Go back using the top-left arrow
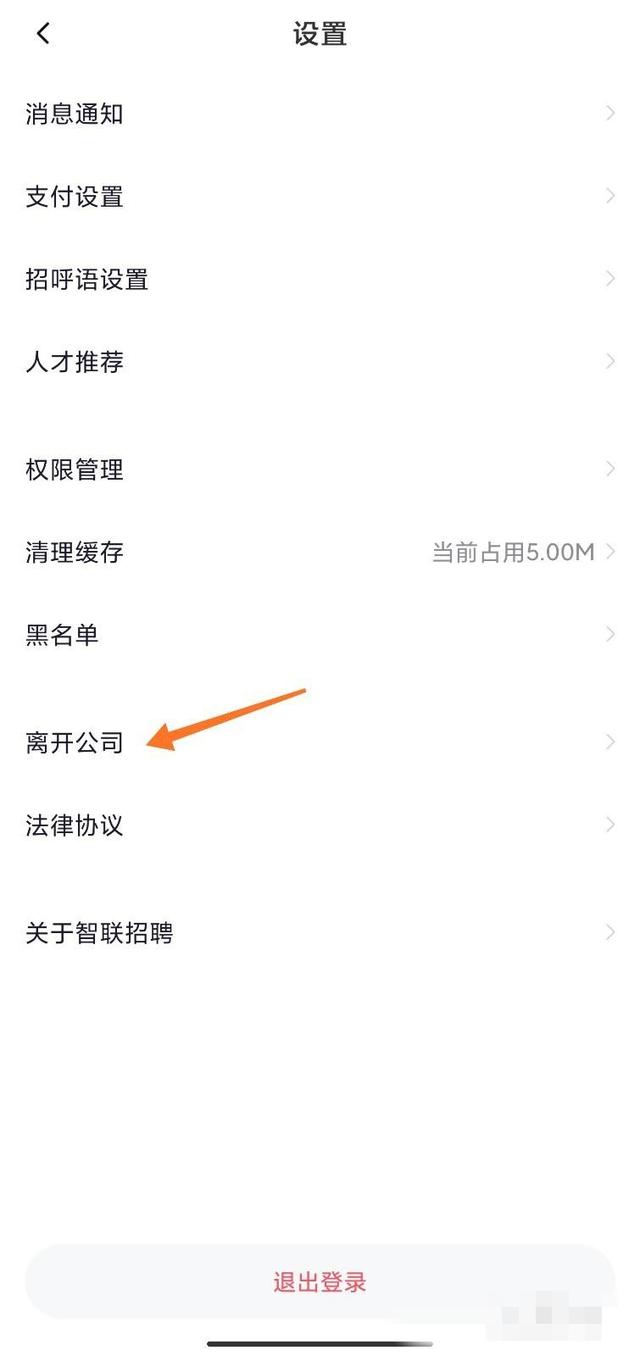The height and width of the screenshot is (1356, 640). tap(43, 34)
